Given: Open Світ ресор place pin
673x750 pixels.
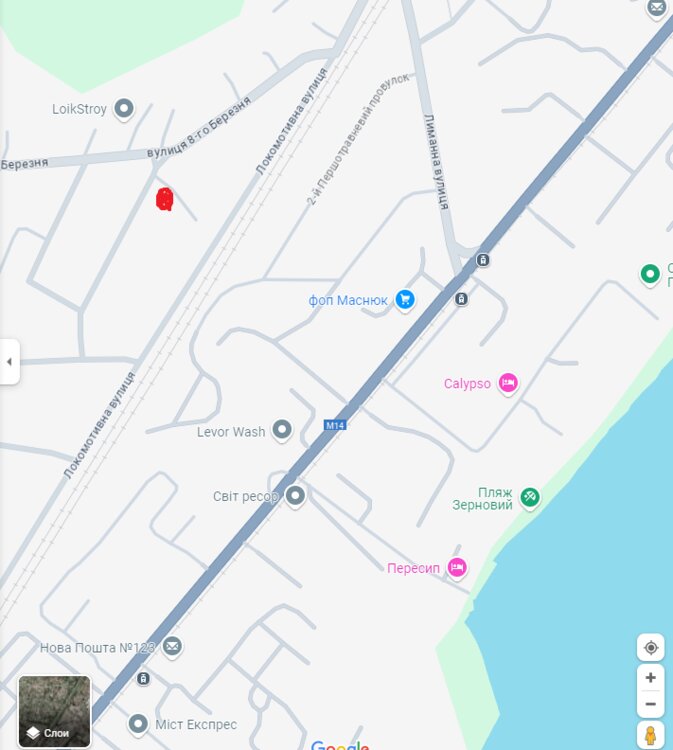Looking at the screenshot, I should (x=295, y=495).
